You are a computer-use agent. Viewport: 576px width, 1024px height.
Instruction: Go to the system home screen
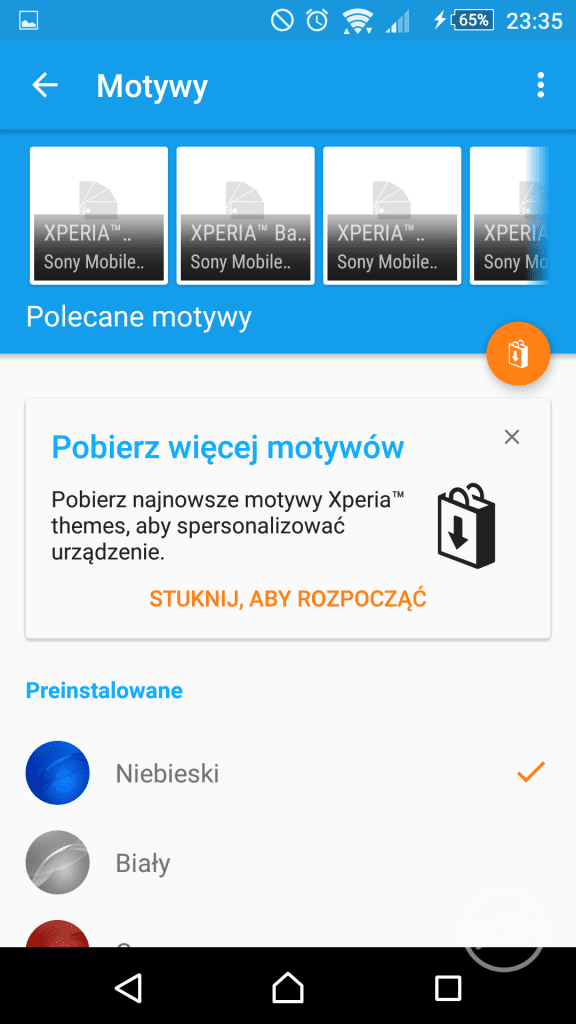click(x=288, y=987)
